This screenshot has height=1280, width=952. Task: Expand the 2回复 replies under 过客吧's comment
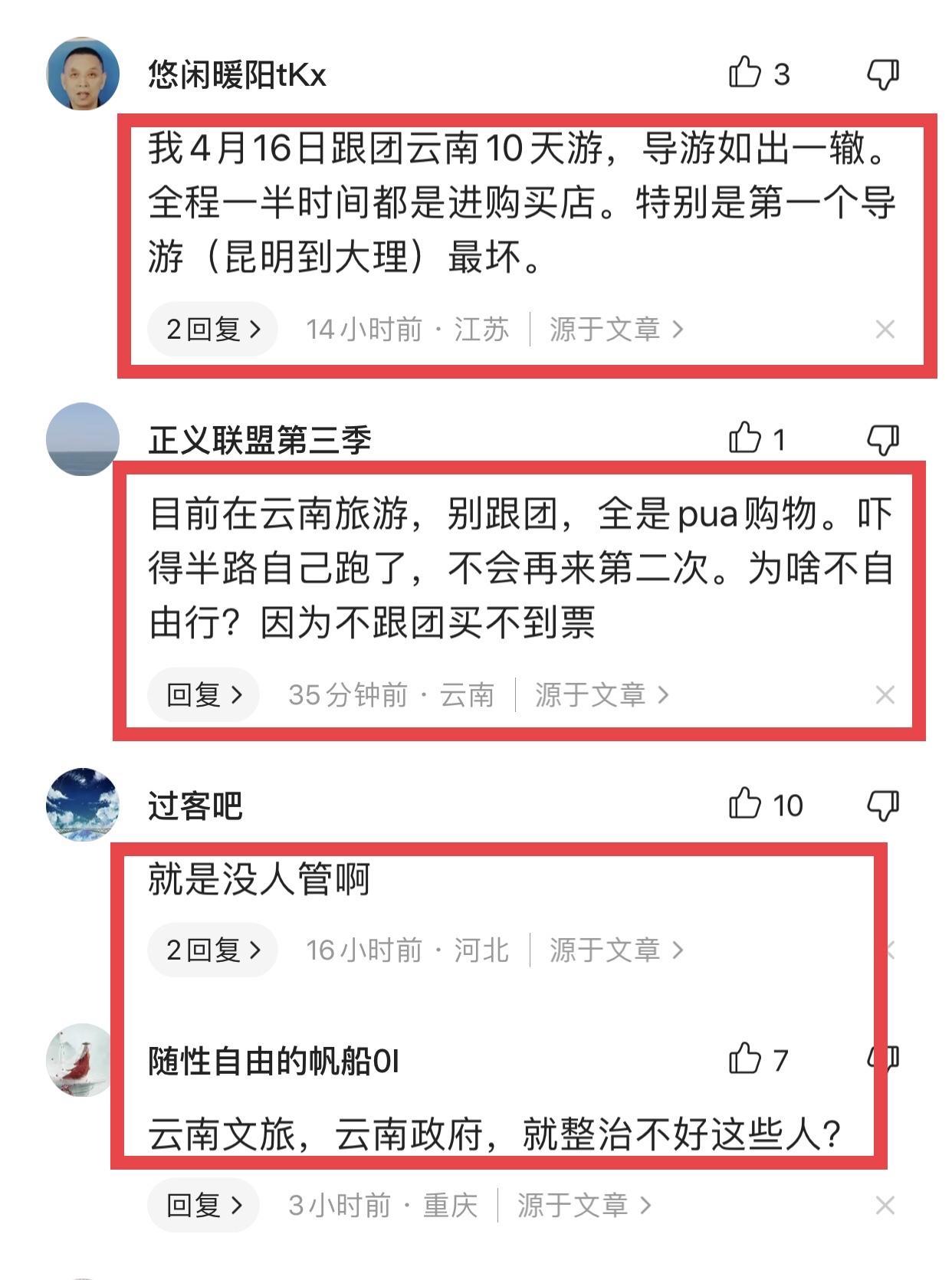pyautogui.click(x=212, y=950)
